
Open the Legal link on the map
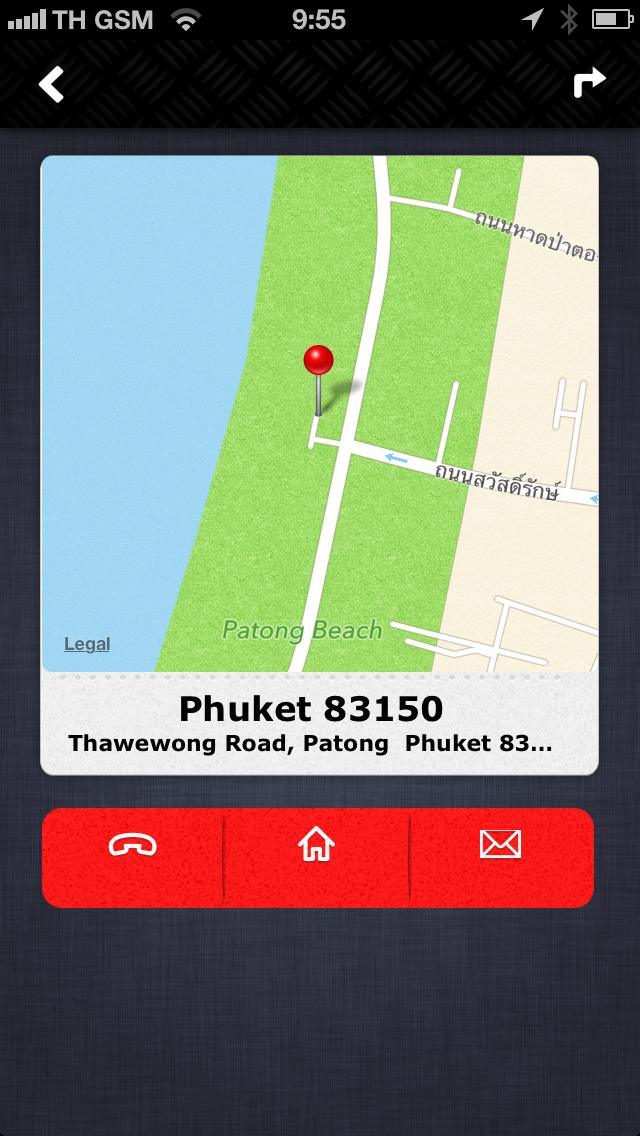pyautogui.click(x=87, y=644)
